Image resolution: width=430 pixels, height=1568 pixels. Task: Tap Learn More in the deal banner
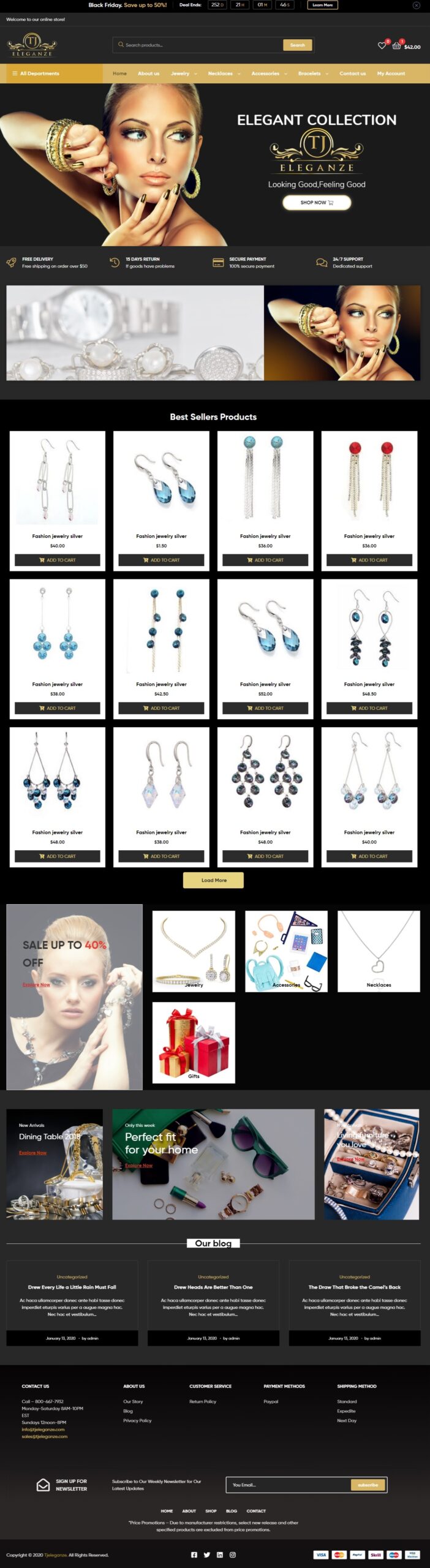[x=322, y=5]
